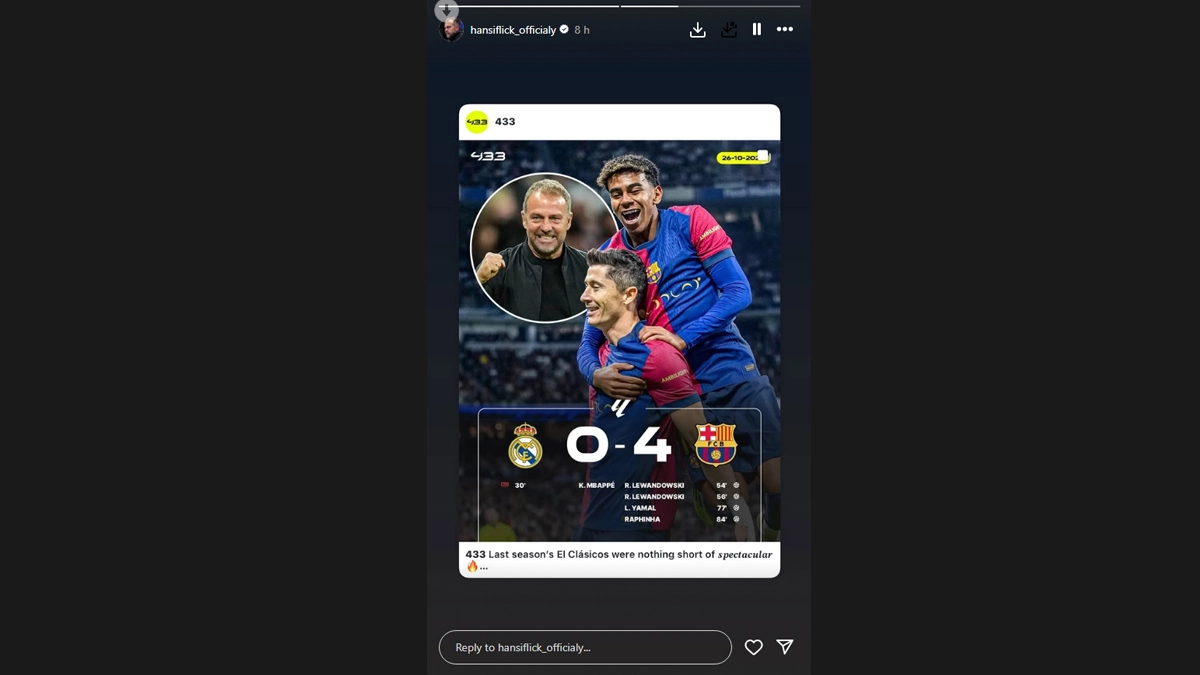Tap the reply message field
1200x675 pixels.
pos(585,647)
